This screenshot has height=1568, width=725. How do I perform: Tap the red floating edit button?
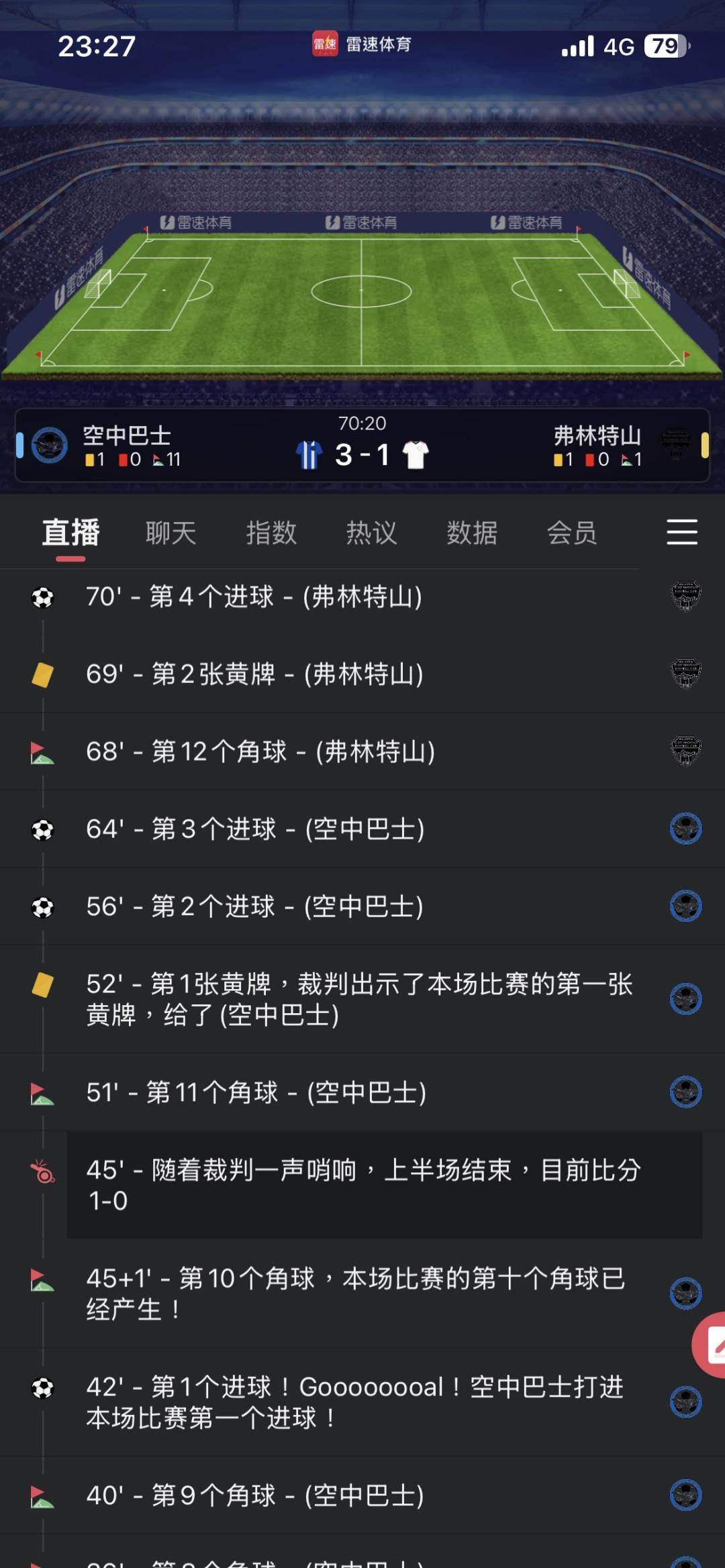pyautogui.click(x=712, y=1345)
